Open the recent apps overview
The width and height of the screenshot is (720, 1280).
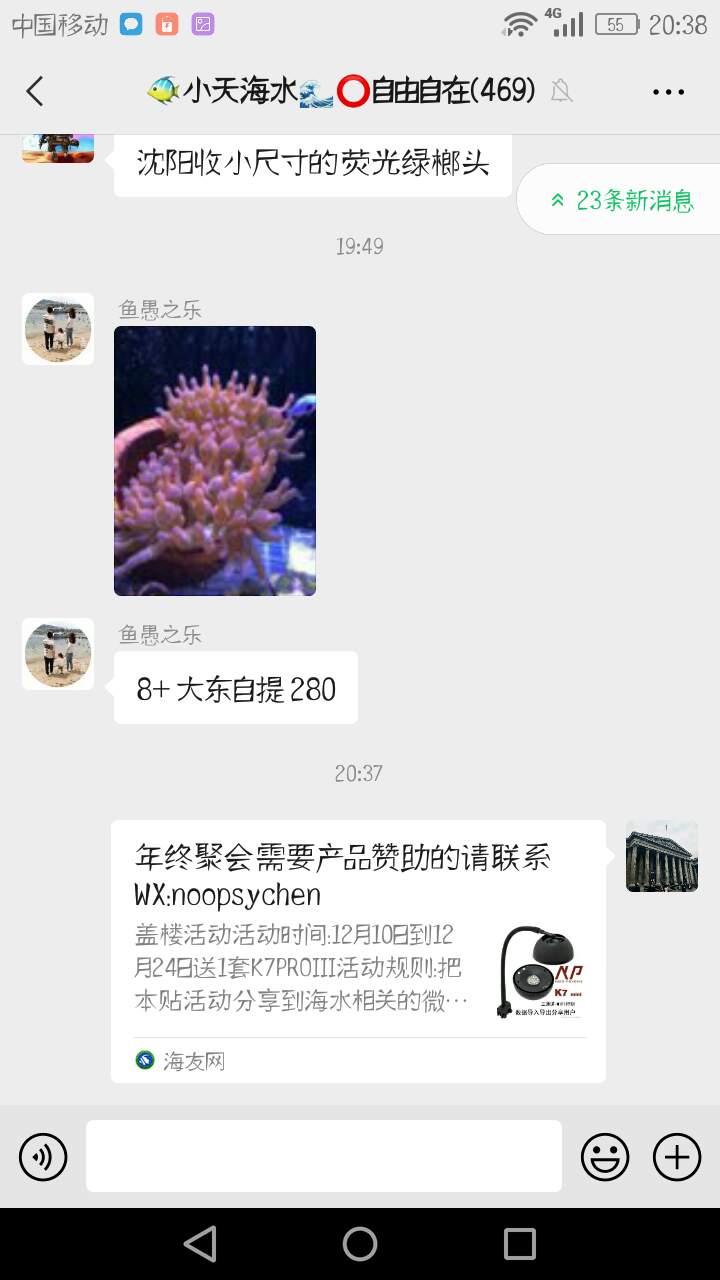coord(520,1244)
